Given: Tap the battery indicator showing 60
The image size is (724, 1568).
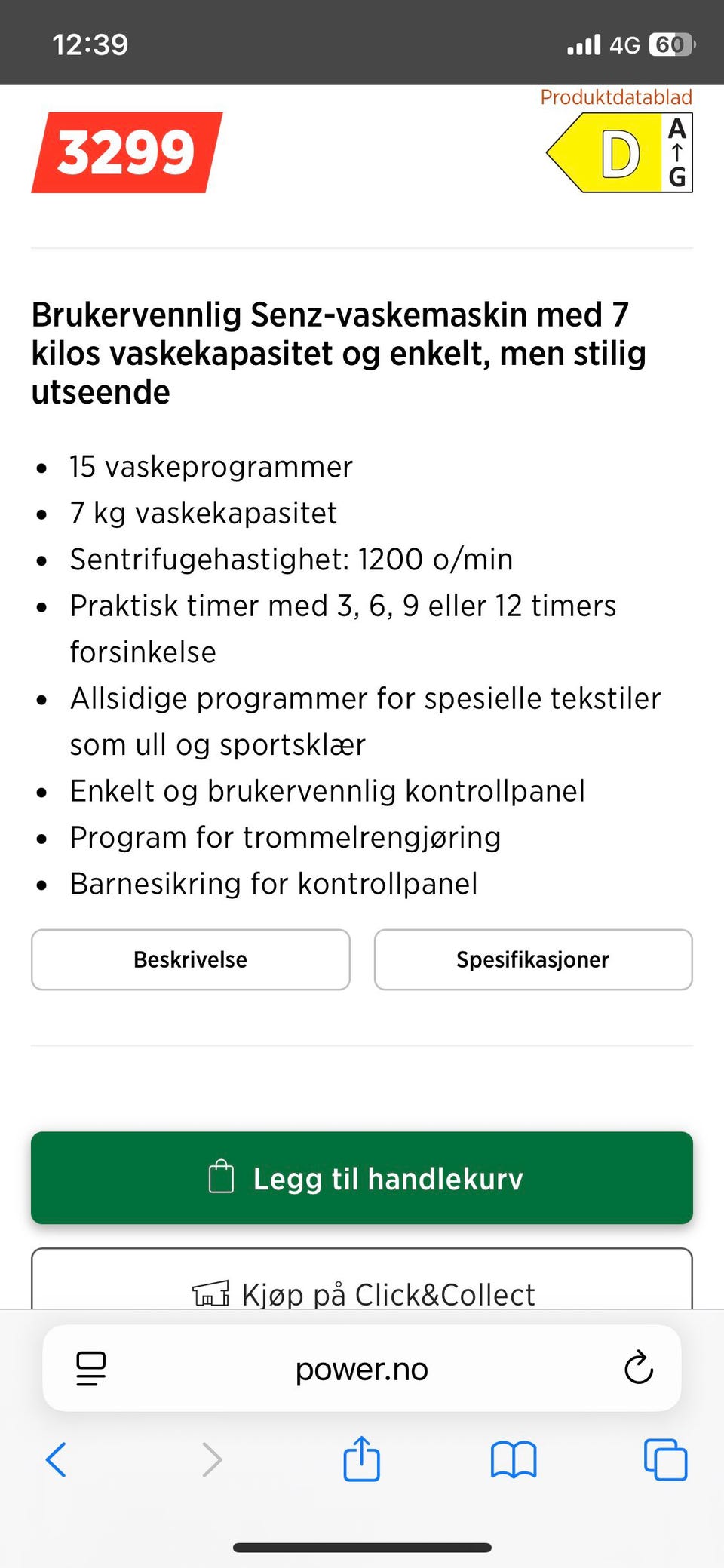Looking at the screenshot, I should pos(670,43).
